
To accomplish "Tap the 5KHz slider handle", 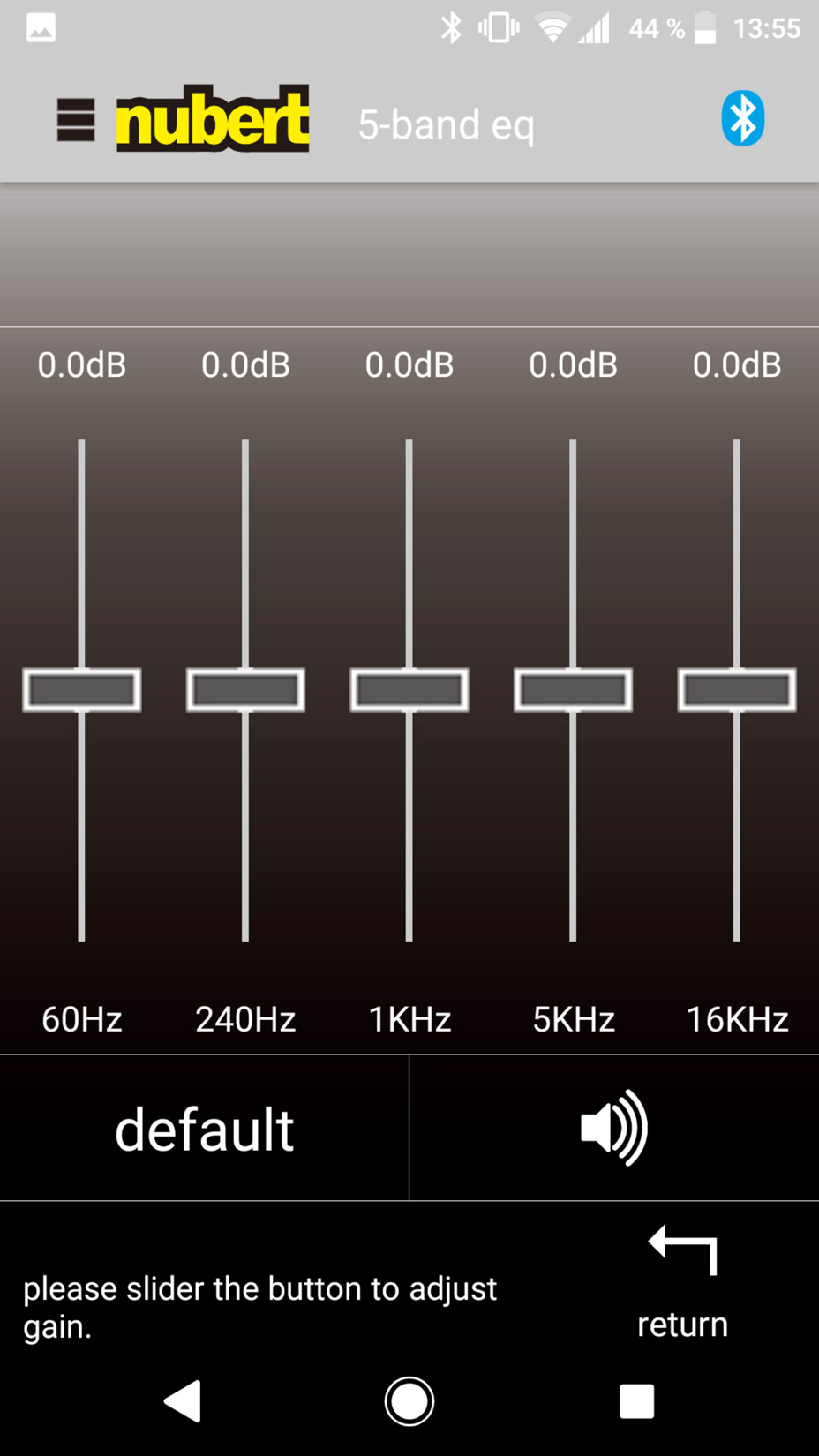I will (573, 690).
